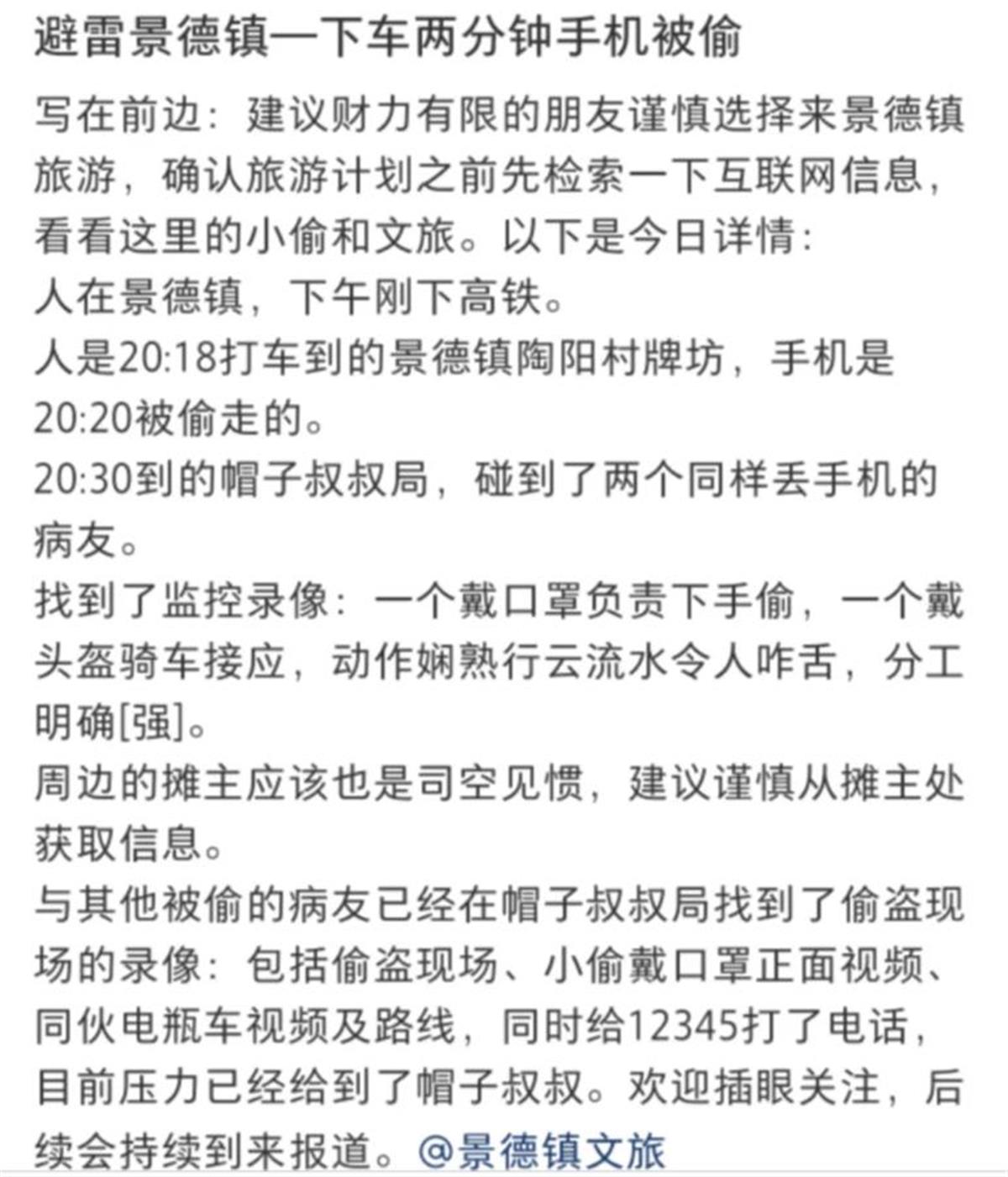Open the @景德镇文旅 mention link
The width and height of the screenshot is (1008, 1177).
(x=542, y=1150)
